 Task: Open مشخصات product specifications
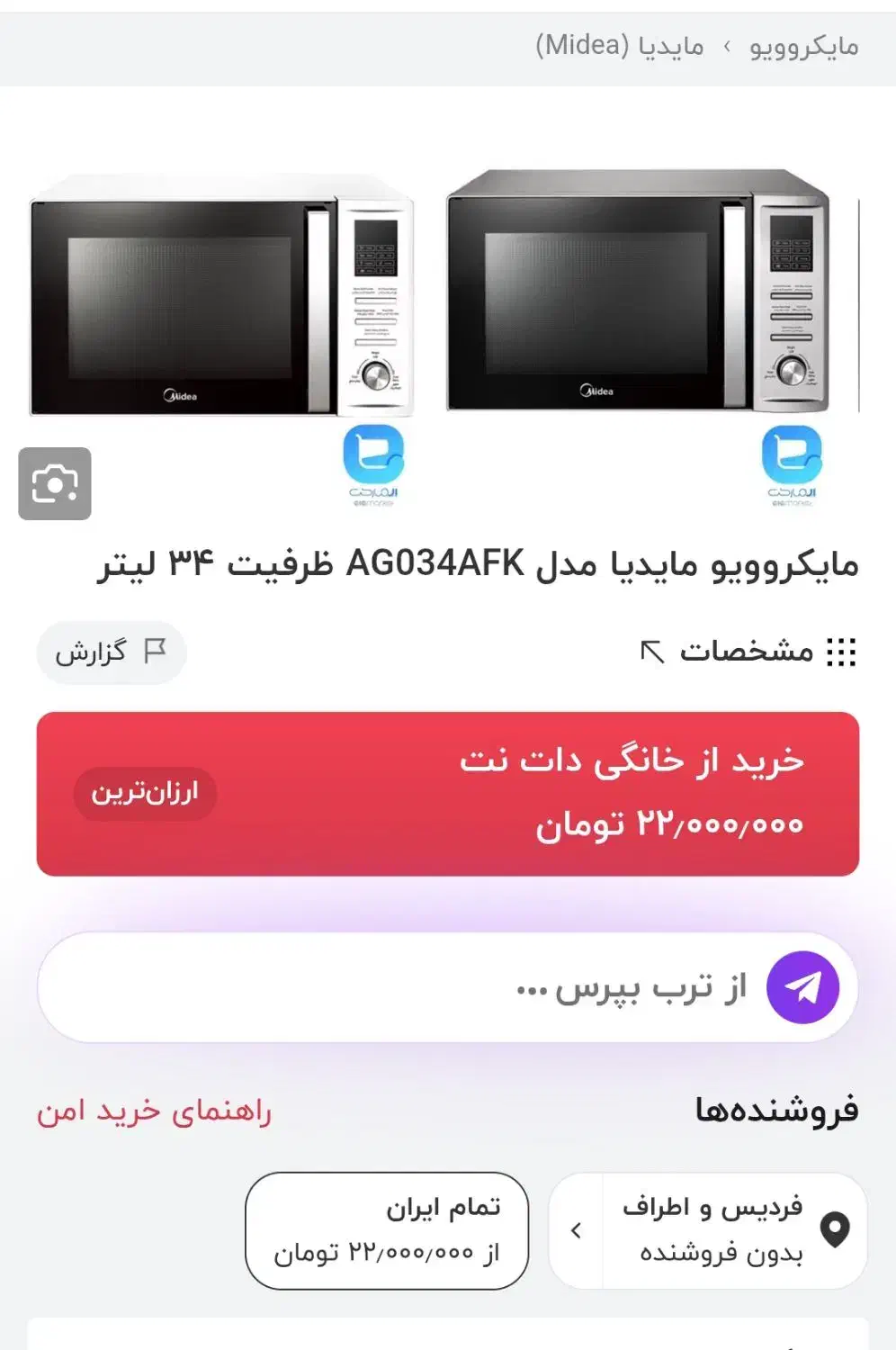pyautogui.click(x=748, y=651)
